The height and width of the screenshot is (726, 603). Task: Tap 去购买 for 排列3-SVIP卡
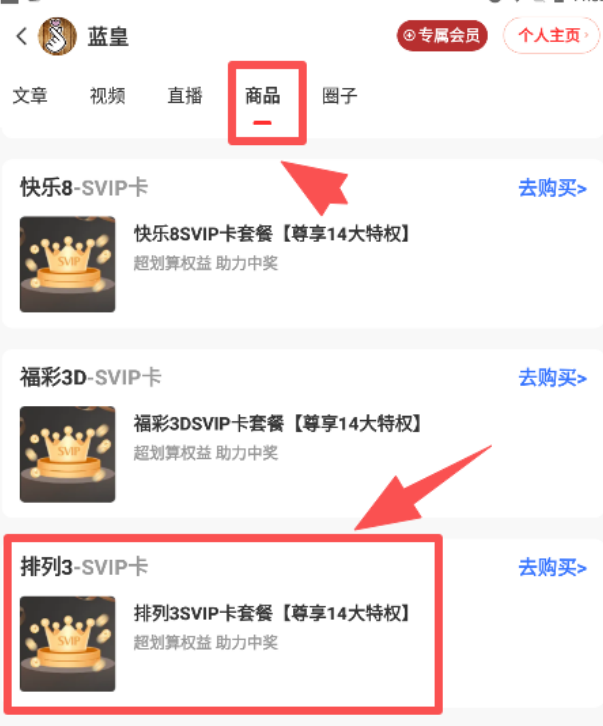pyautogui.click(x=552, y=567)
